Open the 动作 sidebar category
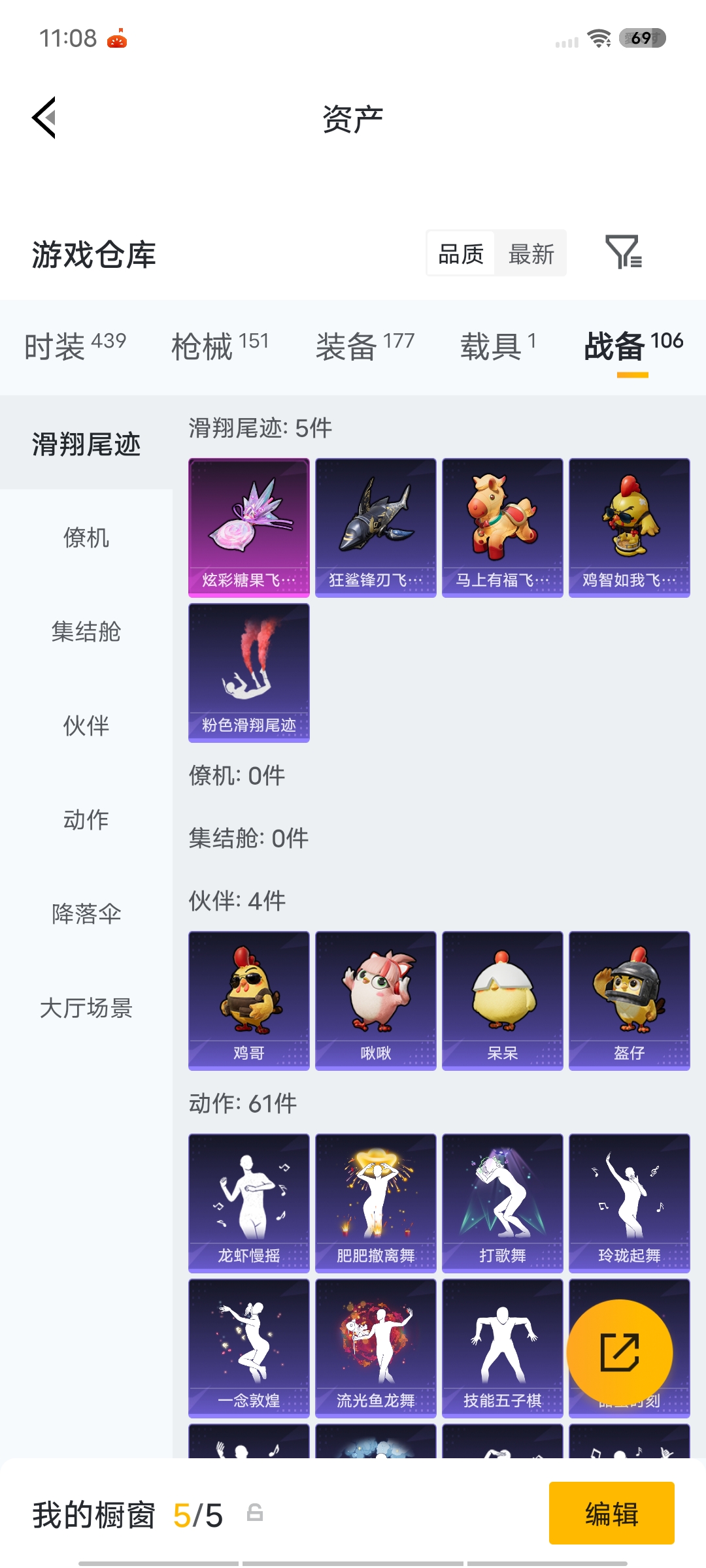 tap(87, 820)
